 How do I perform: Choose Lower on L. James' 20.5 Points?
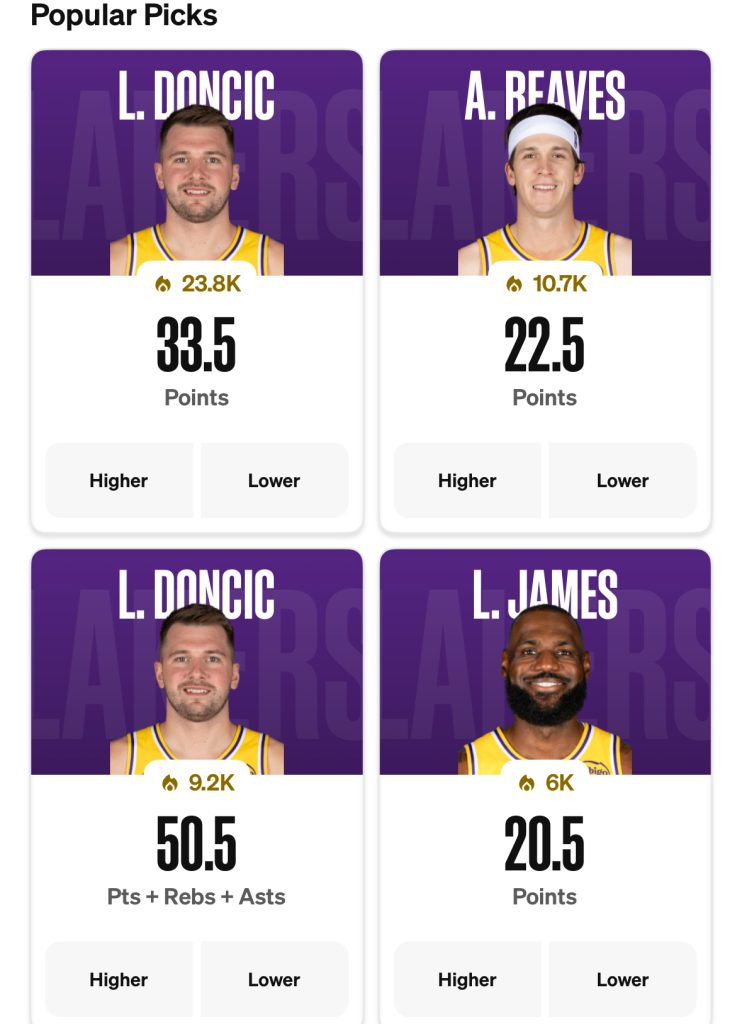(x=622, y=979)
